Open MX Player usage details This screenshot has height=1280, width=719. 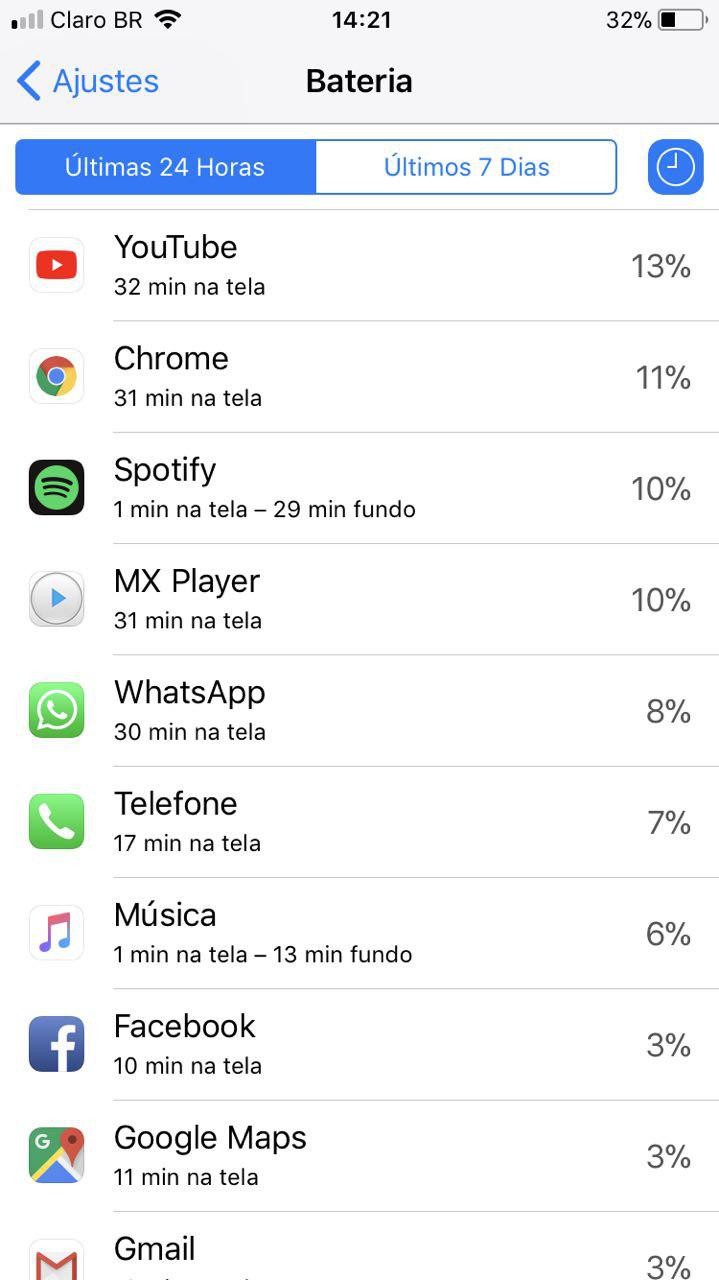pyautogui.click(x=360, y=599)
